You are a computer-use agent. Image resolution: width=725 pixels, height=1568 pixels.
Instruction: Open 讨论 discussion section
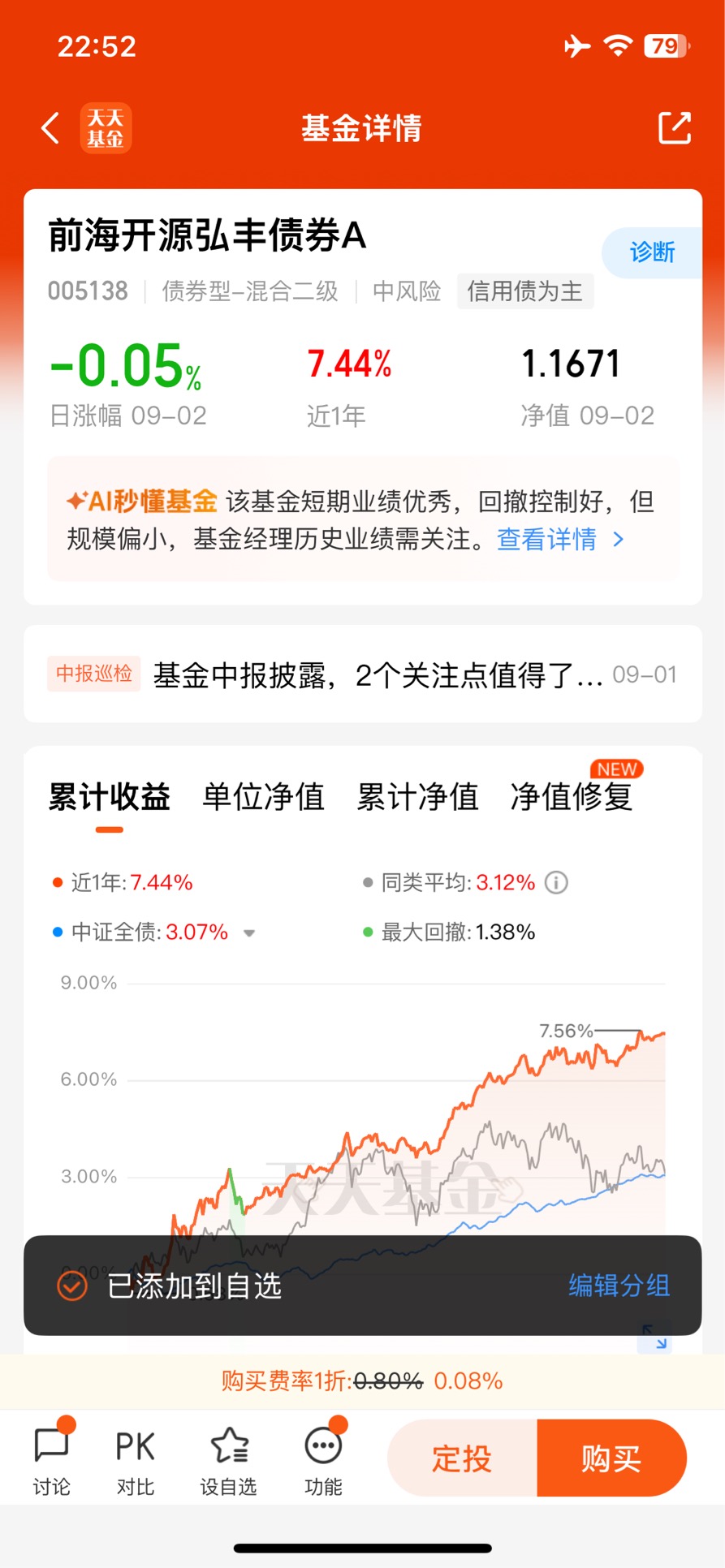coord(52,1460)
